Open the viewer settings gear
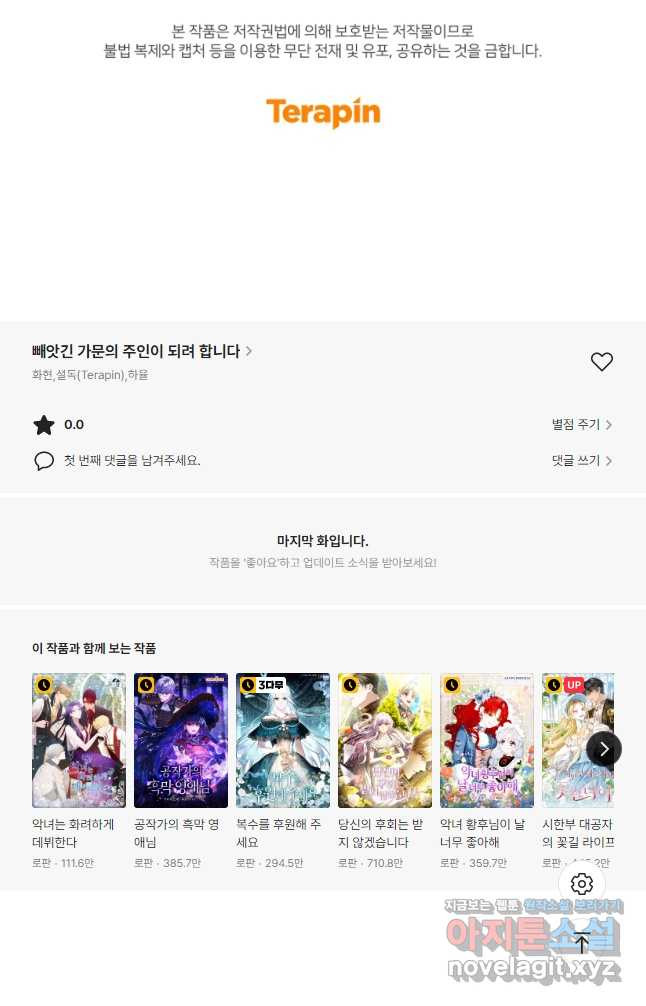 tap(582, 884)
